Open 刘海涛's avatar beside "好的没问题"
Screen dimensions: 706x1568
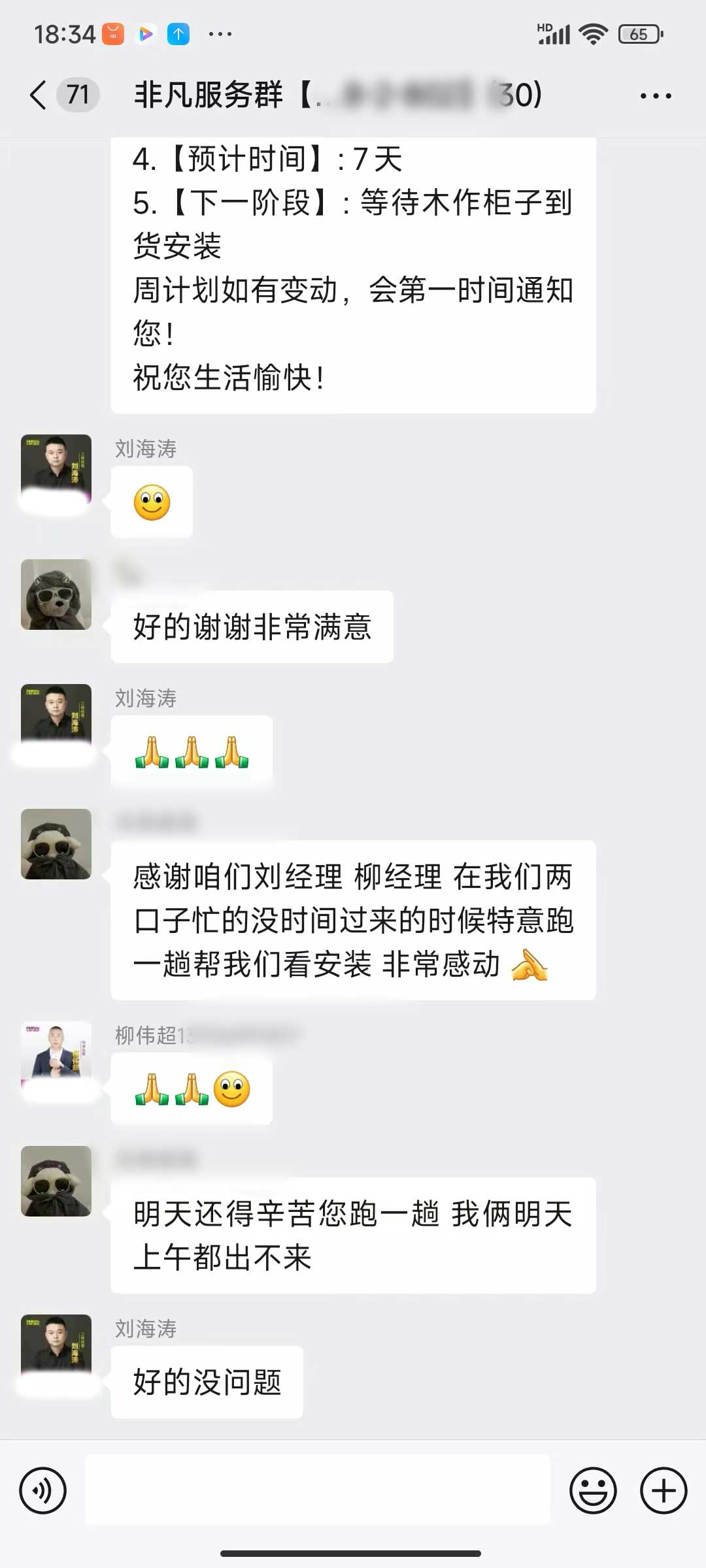56,1348
